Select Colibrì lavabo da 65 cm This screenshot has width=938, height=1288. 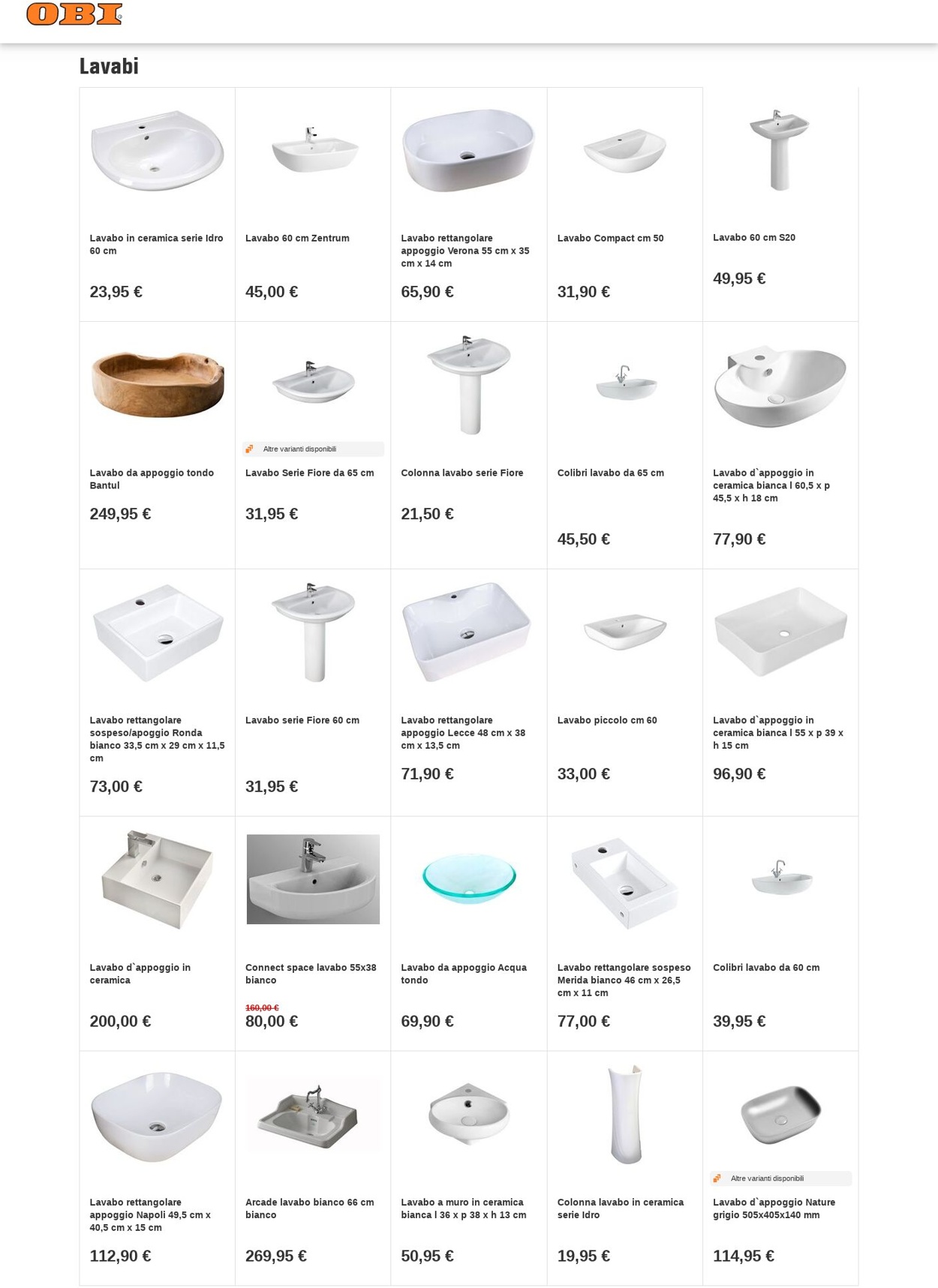(x=610, y=473)
